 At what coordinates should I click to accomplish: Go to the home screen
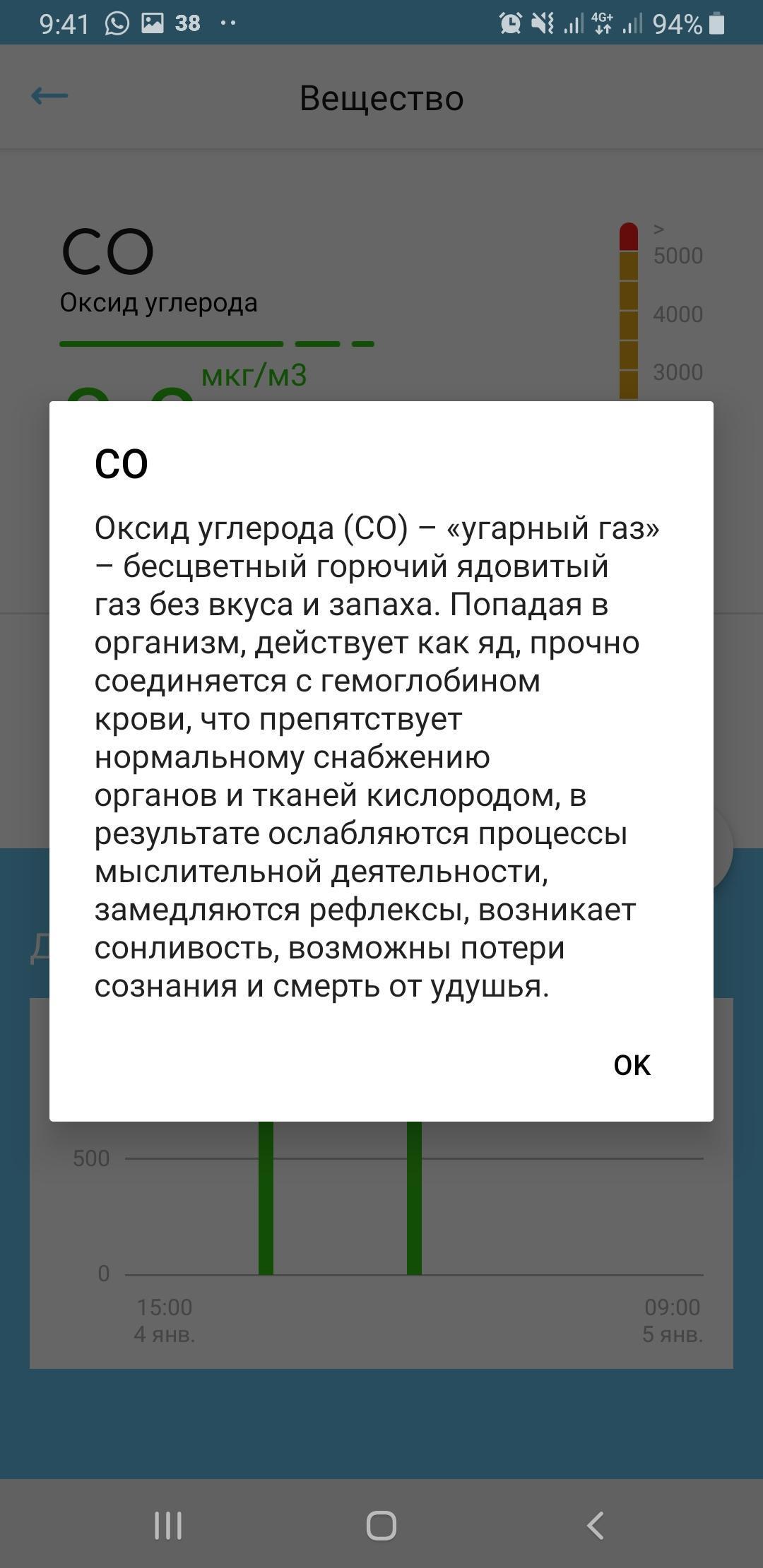[381, 1526]
